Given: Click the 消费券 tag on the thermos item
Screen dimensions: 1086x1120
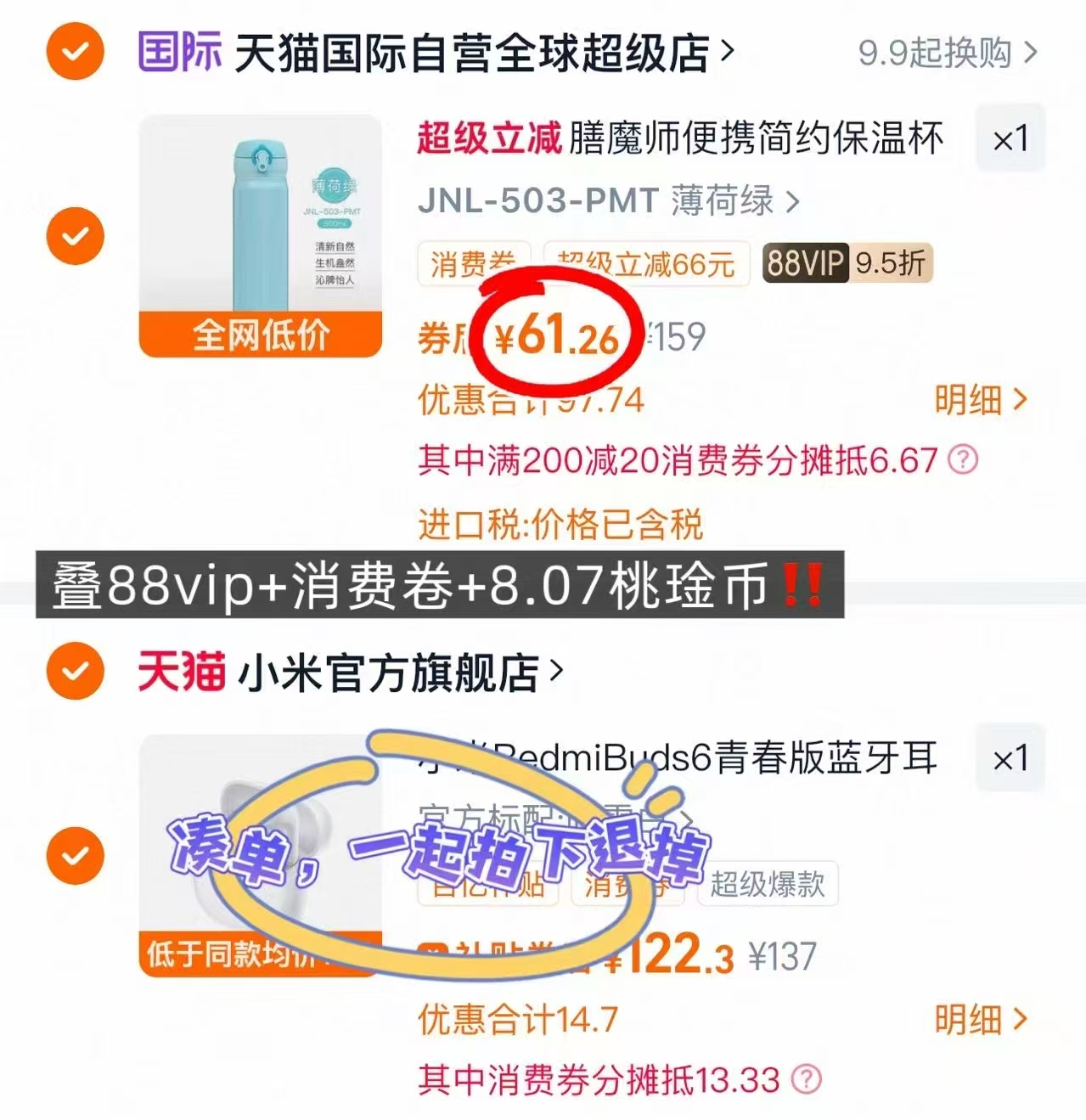Looking at the screenshot, I should pos(473,265).
